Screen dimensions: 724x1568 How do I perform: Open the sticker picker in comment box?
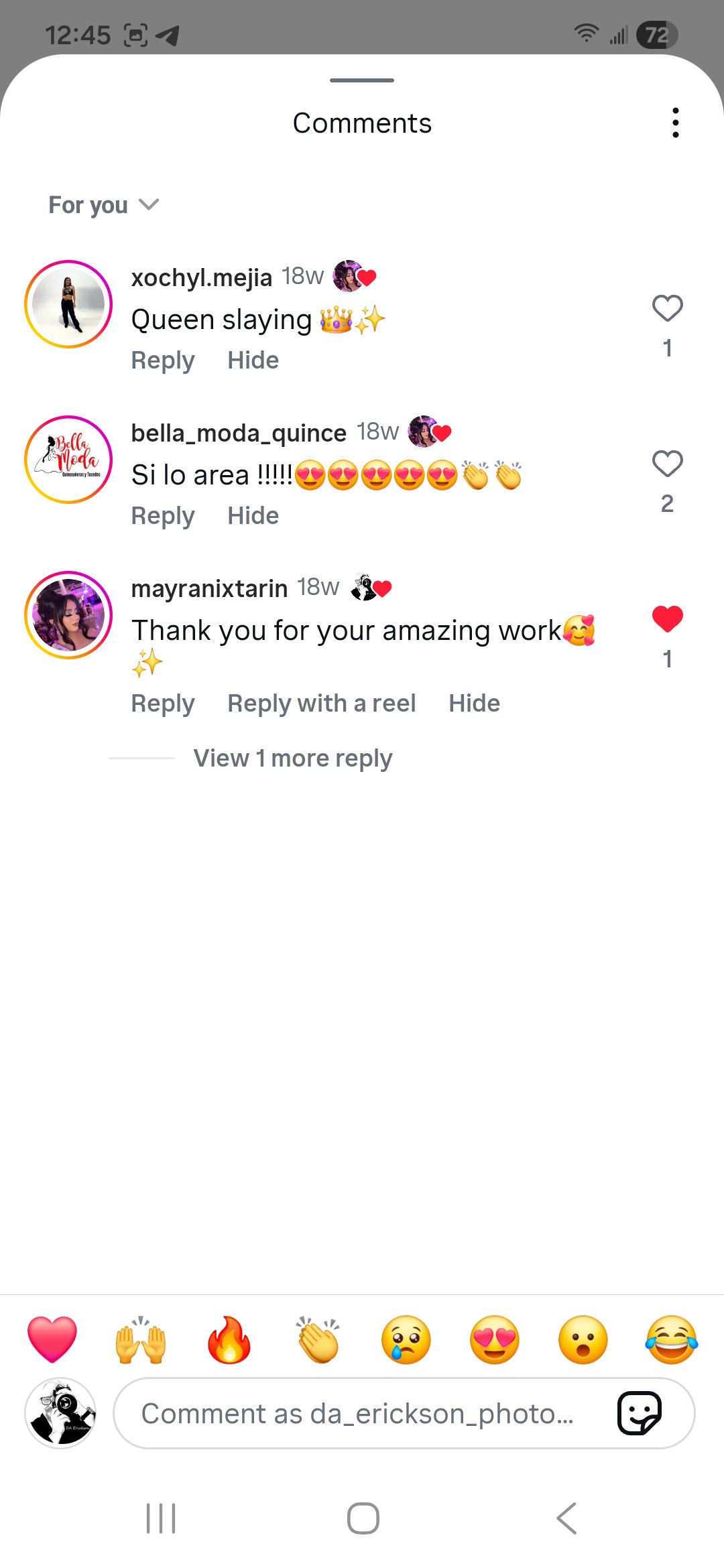[639, 1414]
